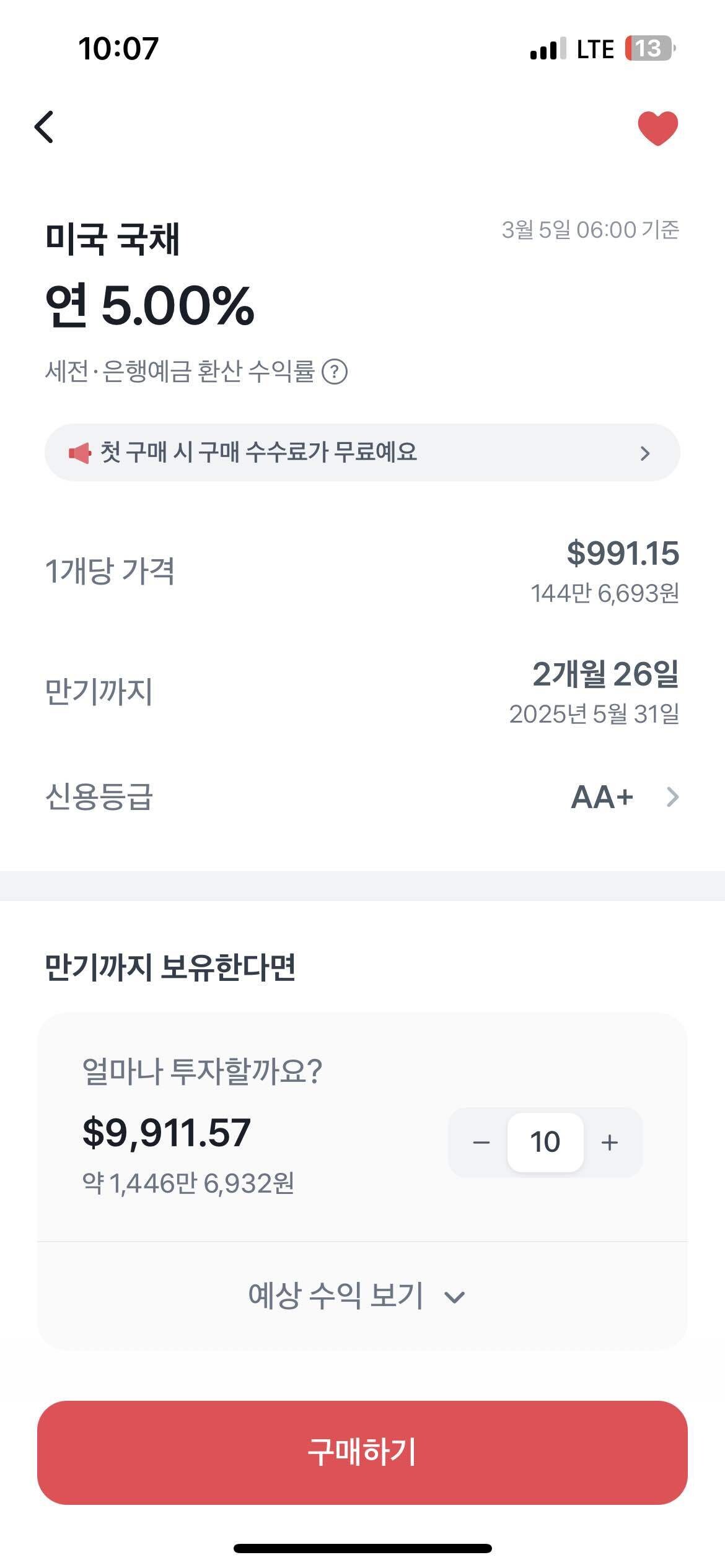Open the first purchase fee-free promotion banner
The width and height of the screenshot is (725, 1568).
[x=362, y=453]
